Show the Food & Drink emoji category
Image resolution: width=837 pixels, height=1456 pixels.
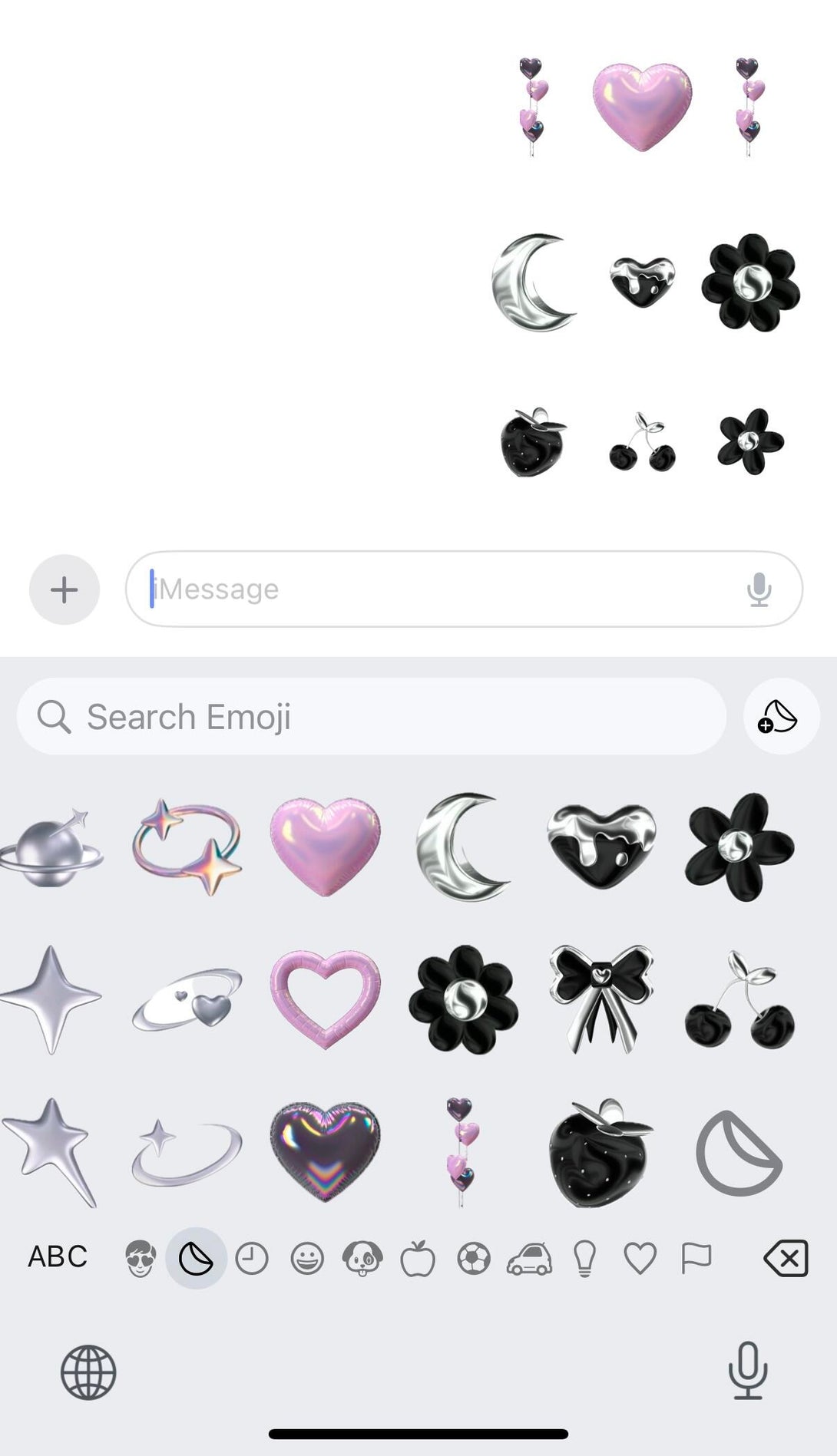(x=418, y=1259)
